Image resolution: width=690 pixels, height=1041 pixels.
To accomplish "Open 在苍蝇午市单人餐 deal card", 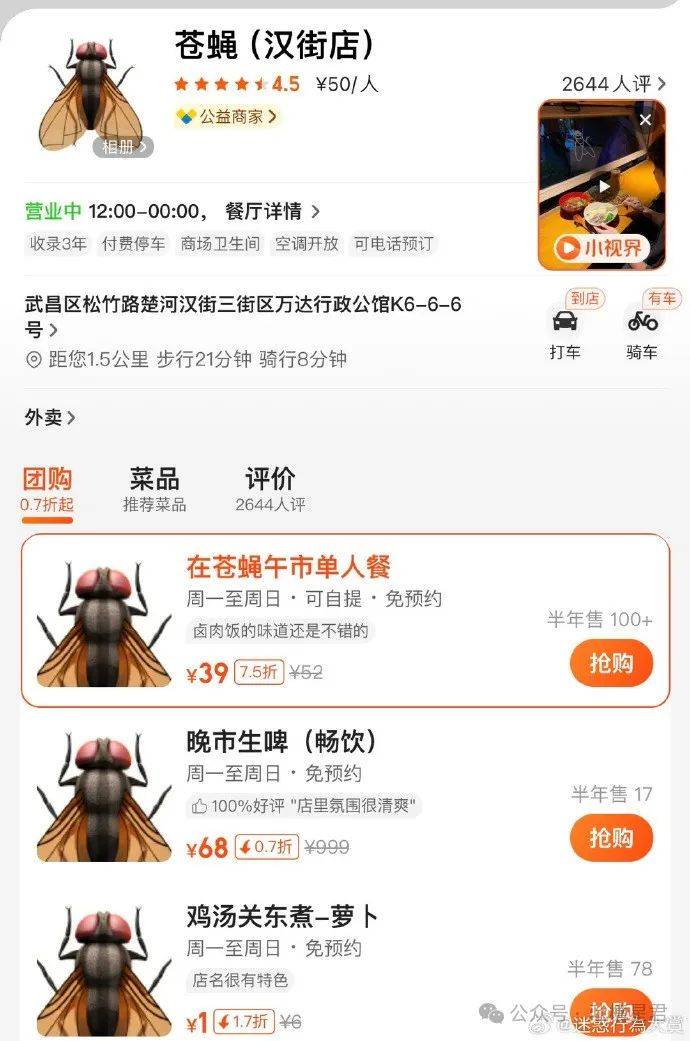I will pyautogui.click(x=288, y=568).
